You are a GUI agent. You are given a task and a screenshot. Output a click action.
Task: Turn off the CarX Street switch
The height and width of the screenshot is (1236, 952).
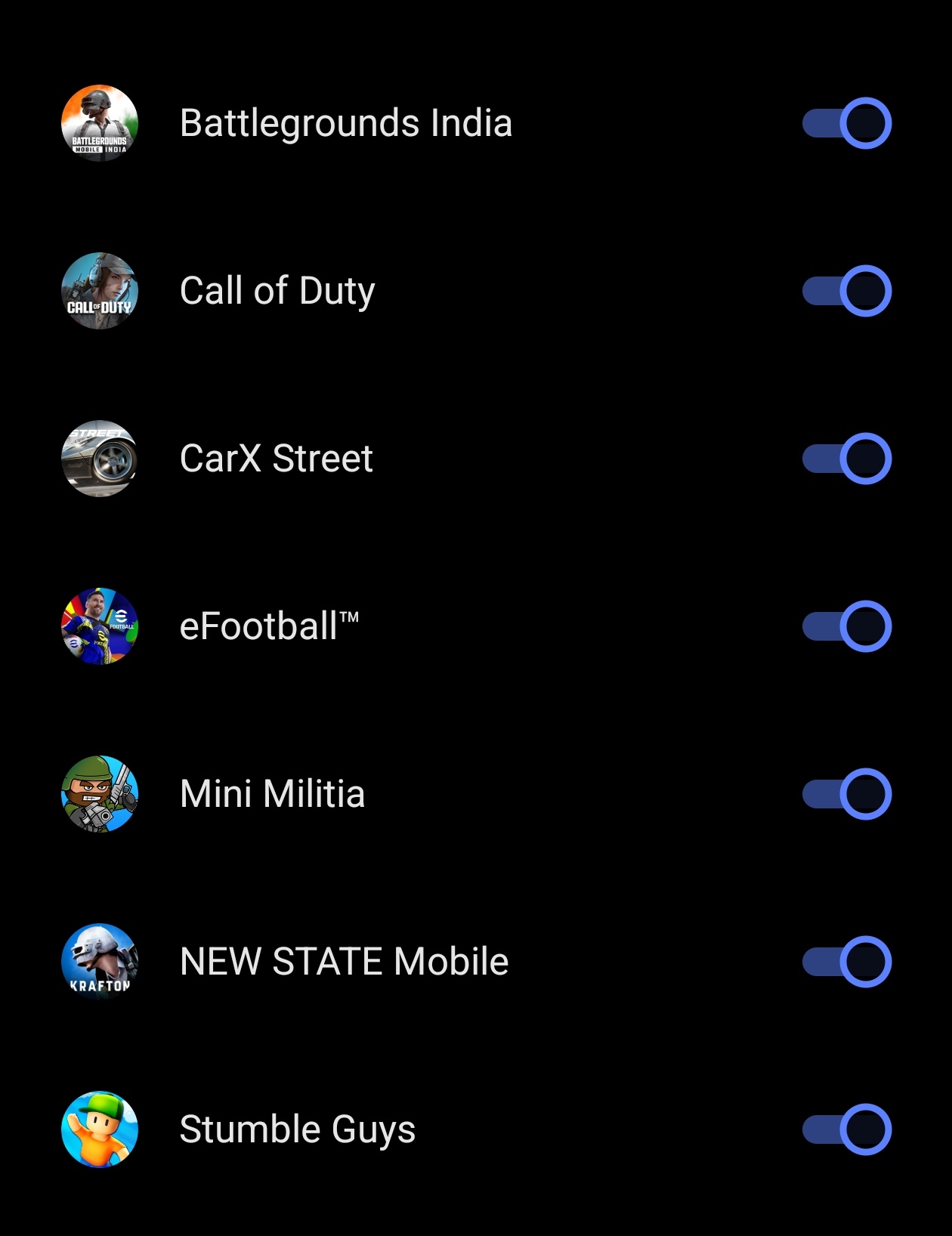[847, 459]
